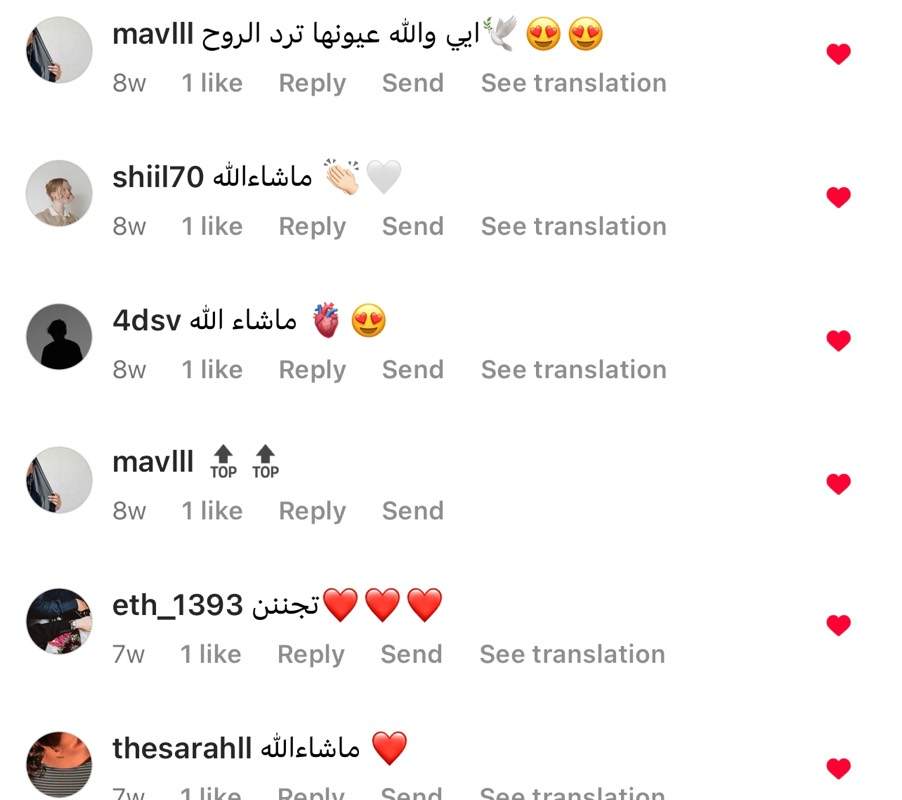Unlike the comment by thesarahll
Image resolution: width=902 pixels, height=800 pixels.
[x=838, y=768]
